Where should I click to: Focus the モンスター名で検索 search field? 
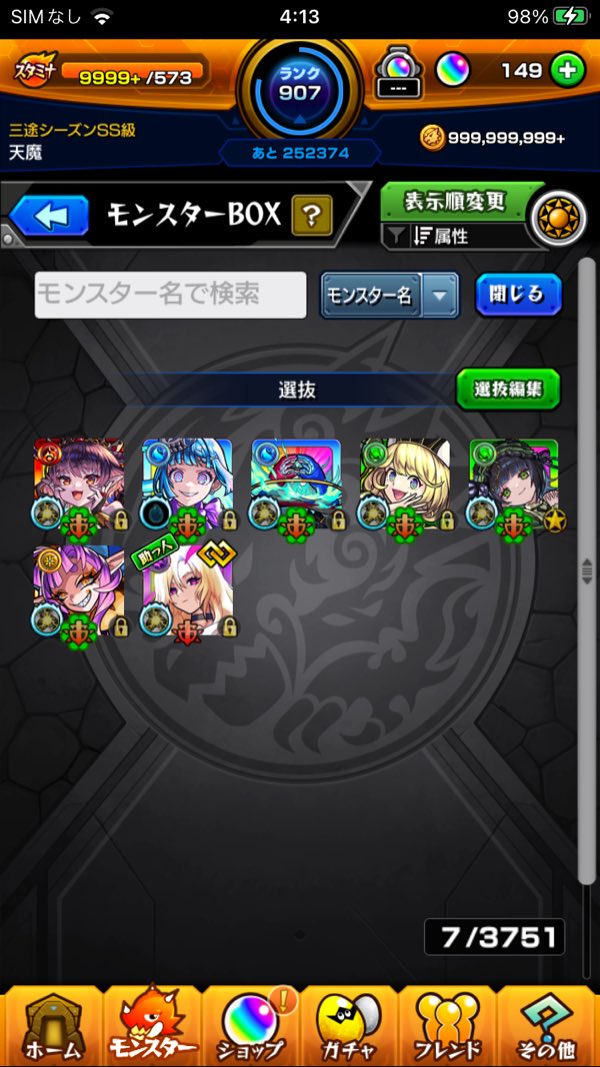tap(170, 295)
